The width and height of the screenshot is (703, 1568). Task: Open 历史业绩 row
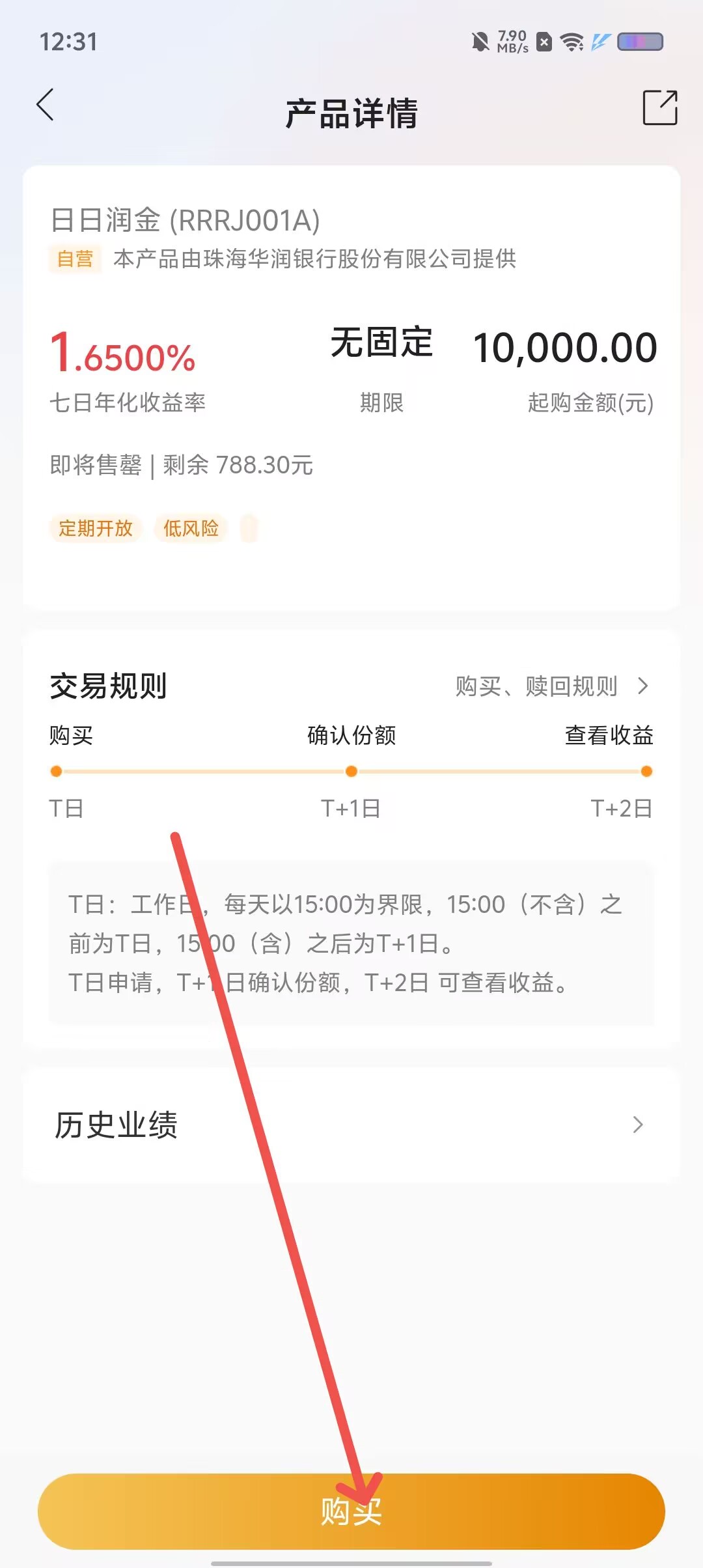pos(351,1125)
